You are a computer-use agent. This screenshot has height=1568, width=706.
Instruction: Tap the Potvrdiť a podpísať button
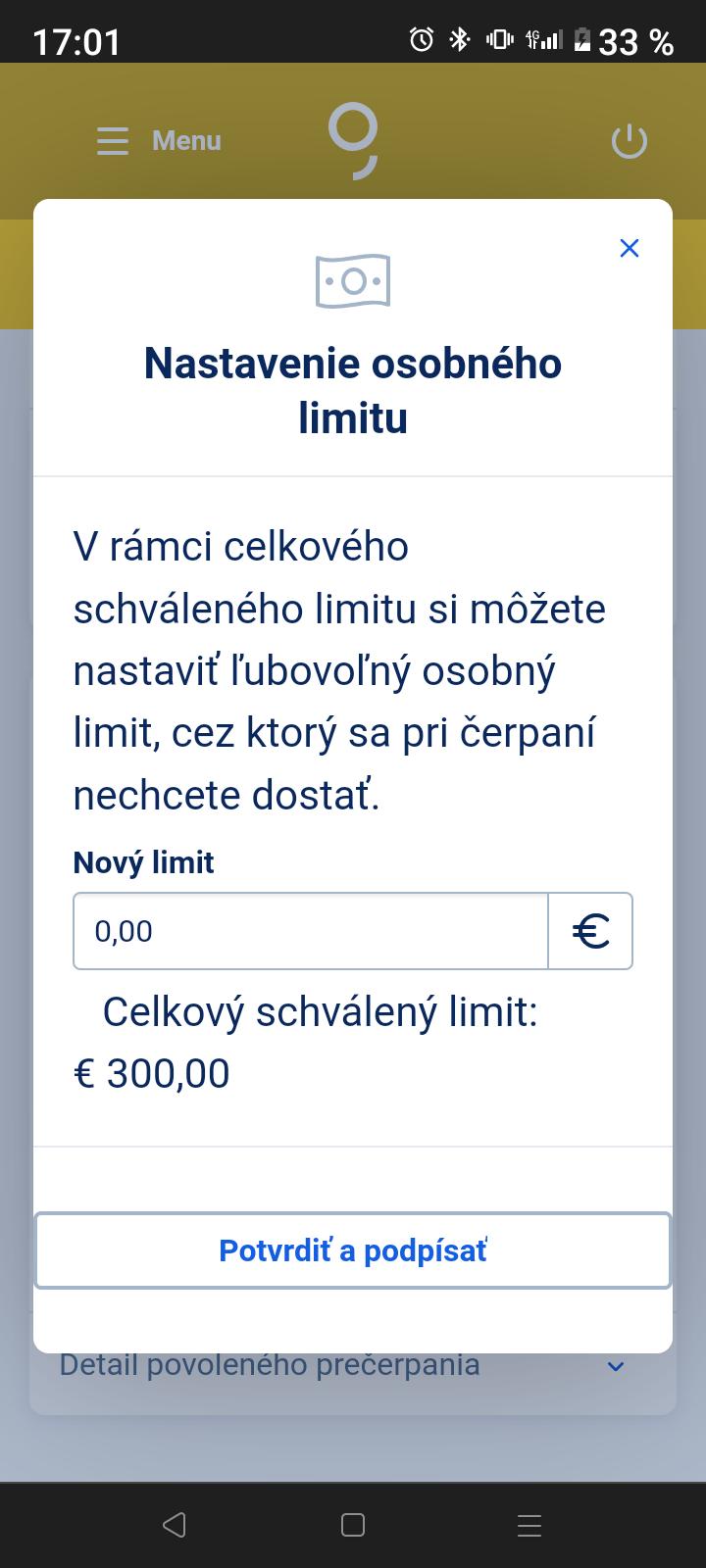(353, 1250)
